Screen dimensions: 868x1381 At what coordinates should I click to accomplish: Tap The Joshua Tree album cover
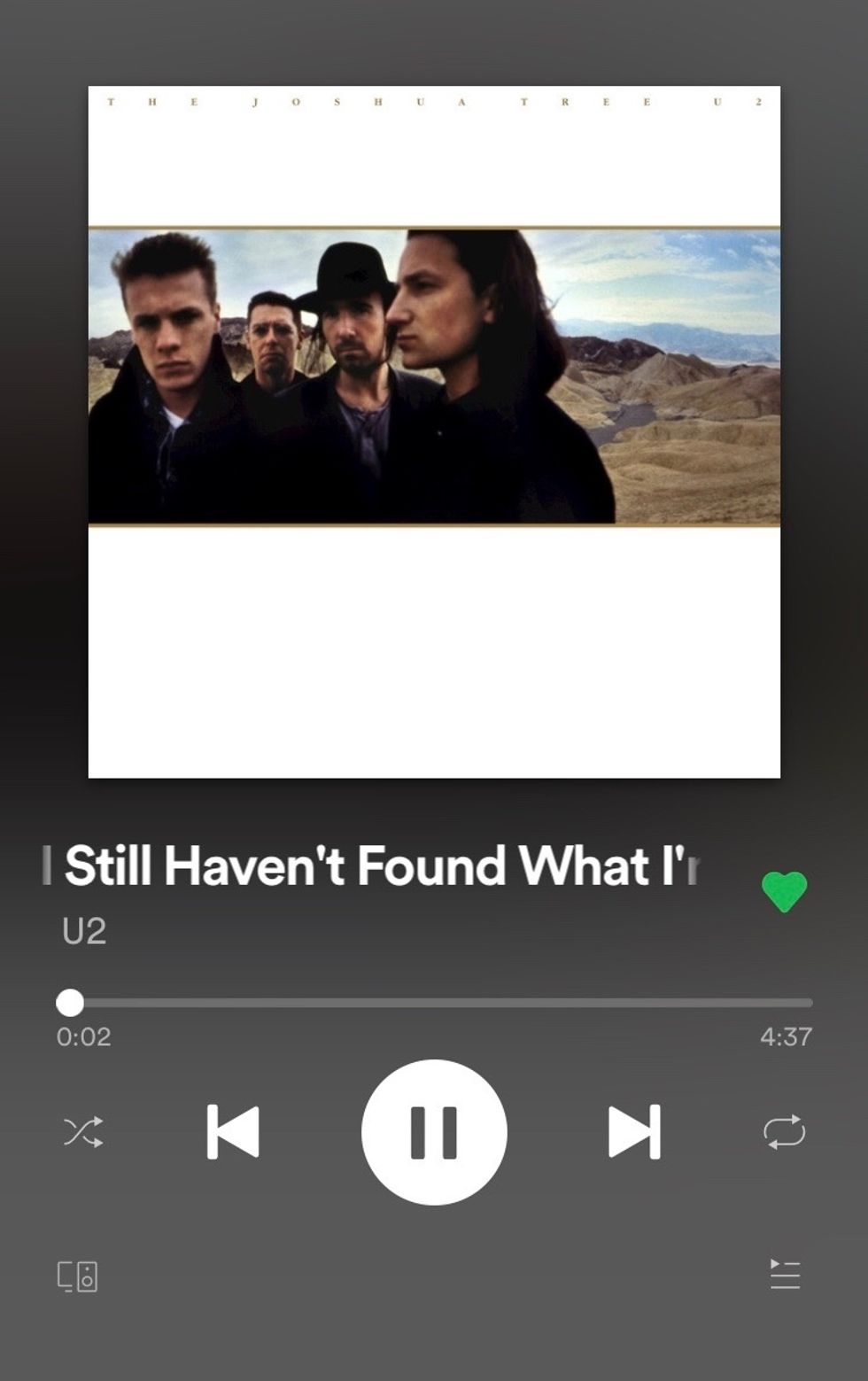(x=434, y=431)
